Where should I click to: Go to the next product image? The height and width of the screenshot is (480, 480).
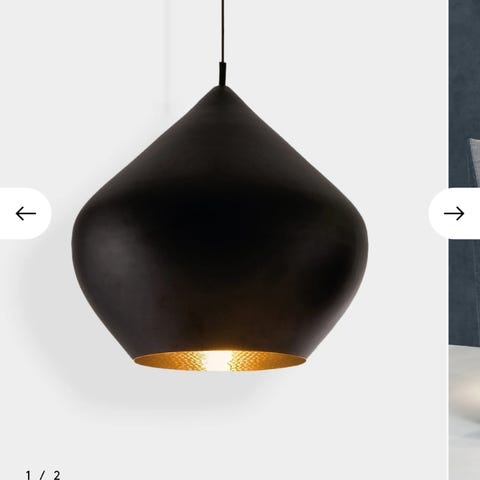click(x=454, y=213)
